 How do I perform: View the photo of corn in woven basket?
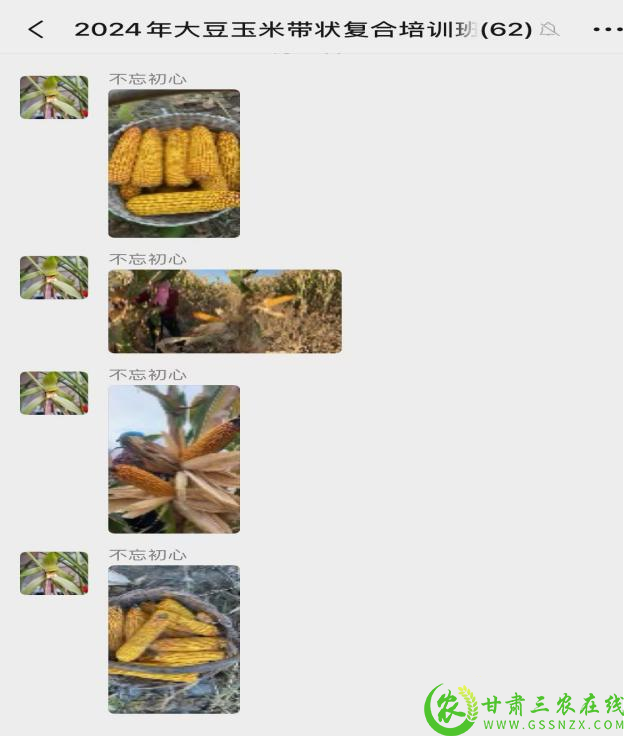click(x=174, y=639)
